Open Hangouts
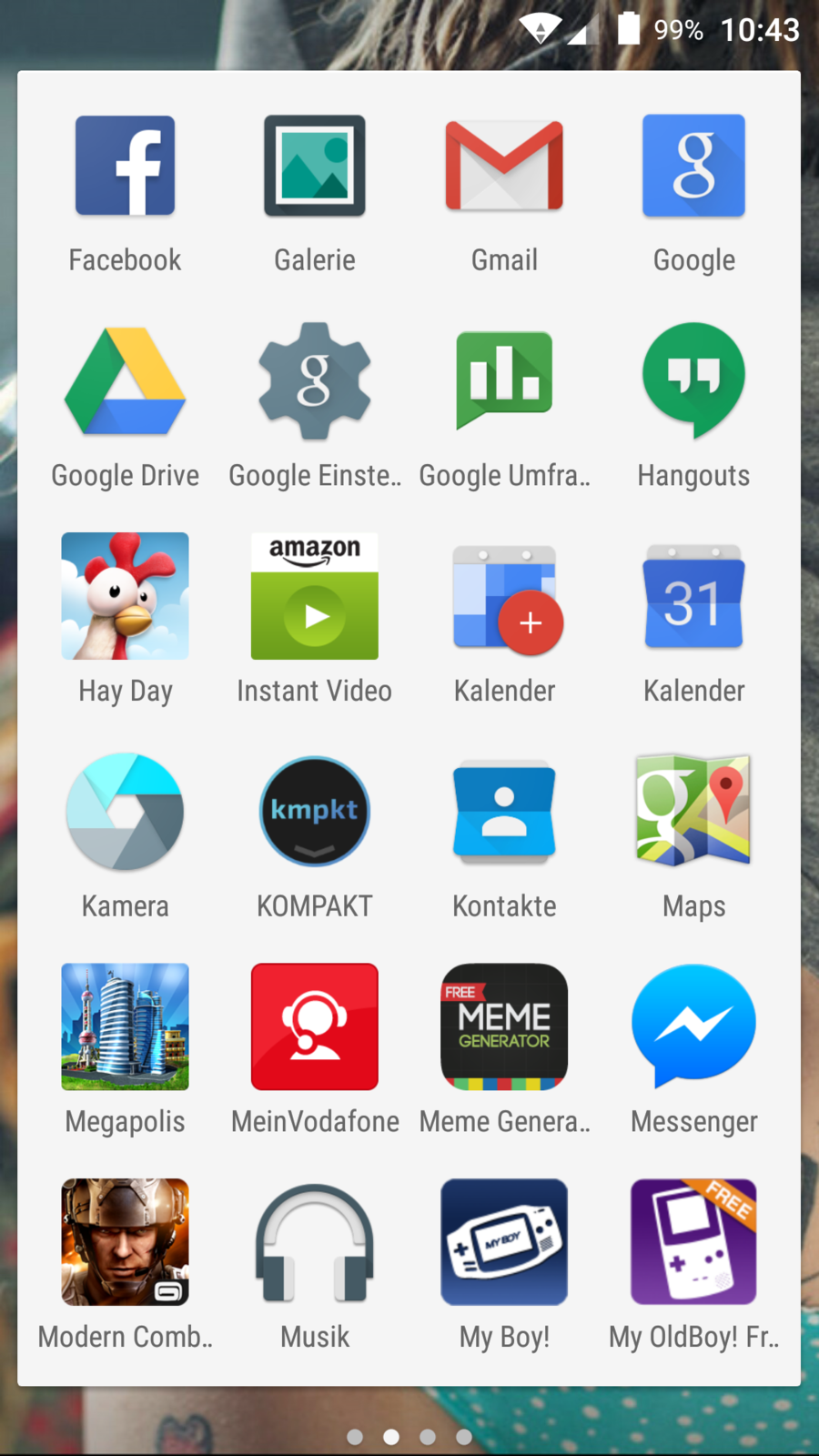The image size is (819, 1456). 693,380
